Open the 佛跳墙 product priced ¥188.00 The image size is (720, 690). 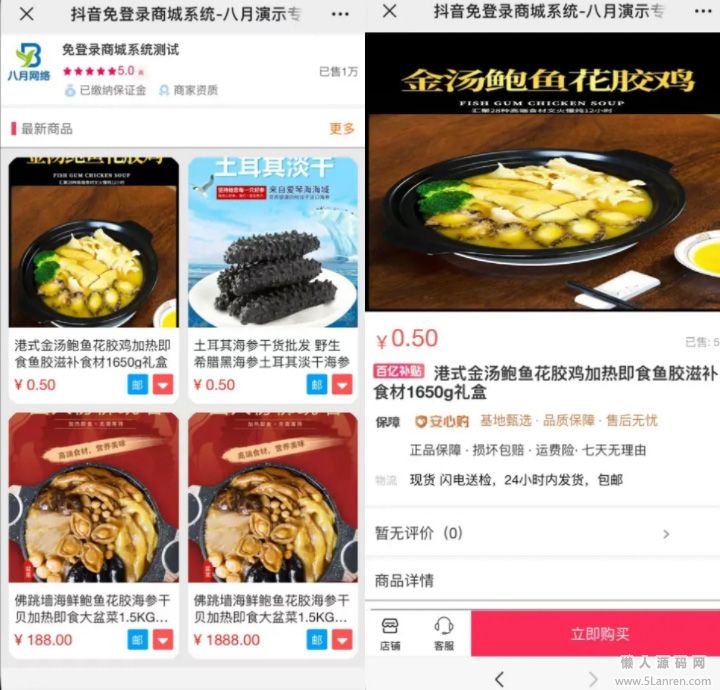pyautogui.click(x=93, y=520)
